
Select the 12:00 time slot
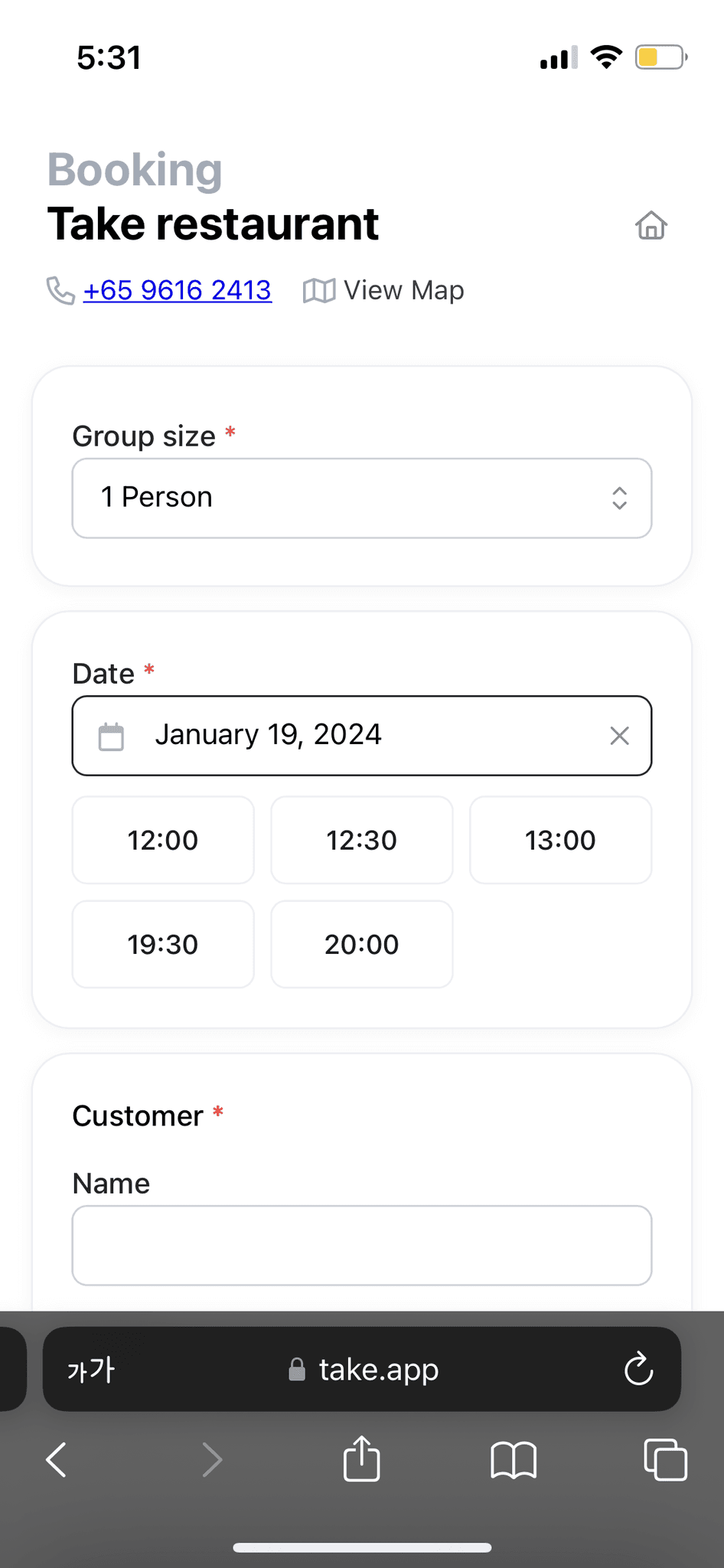[x=162, y=840]
